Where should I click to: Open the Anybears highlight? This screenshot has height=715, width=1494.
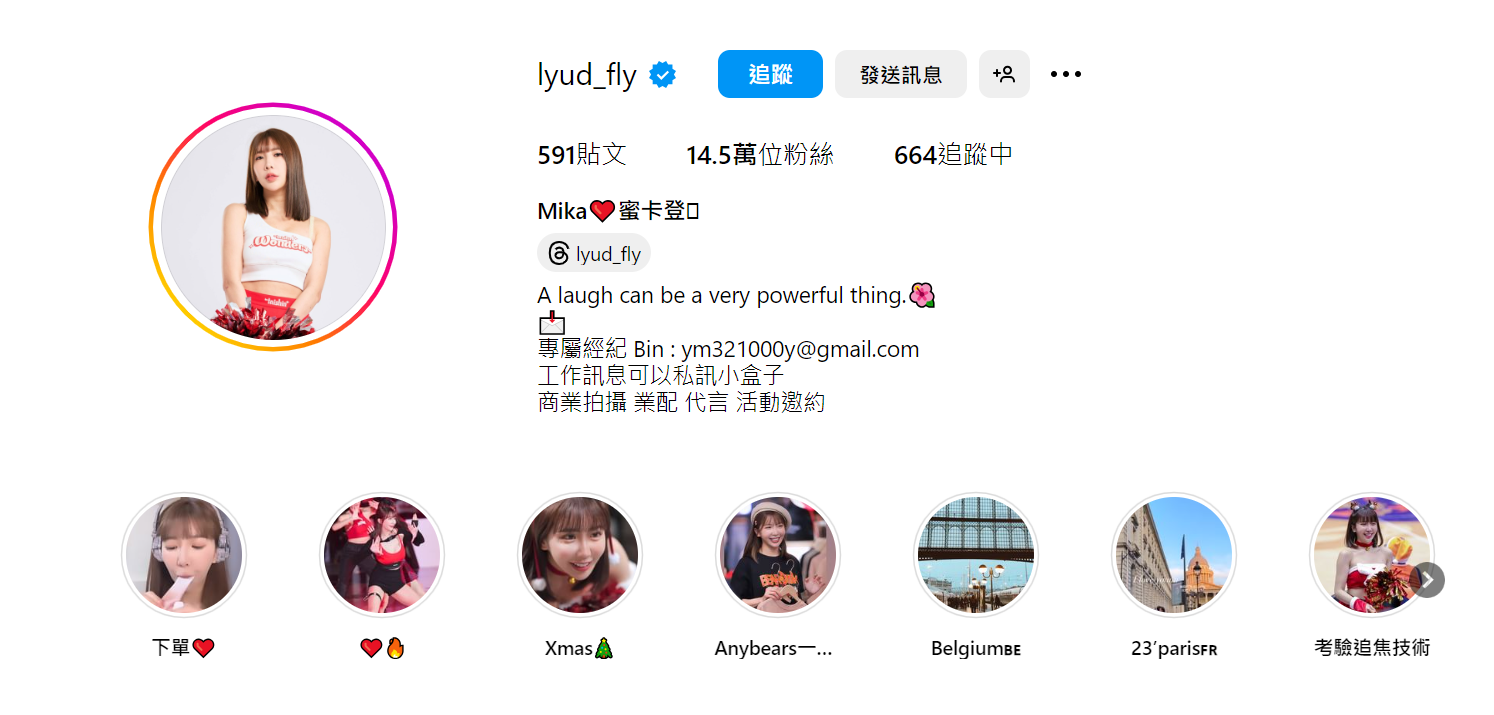(x=777, y=555)
